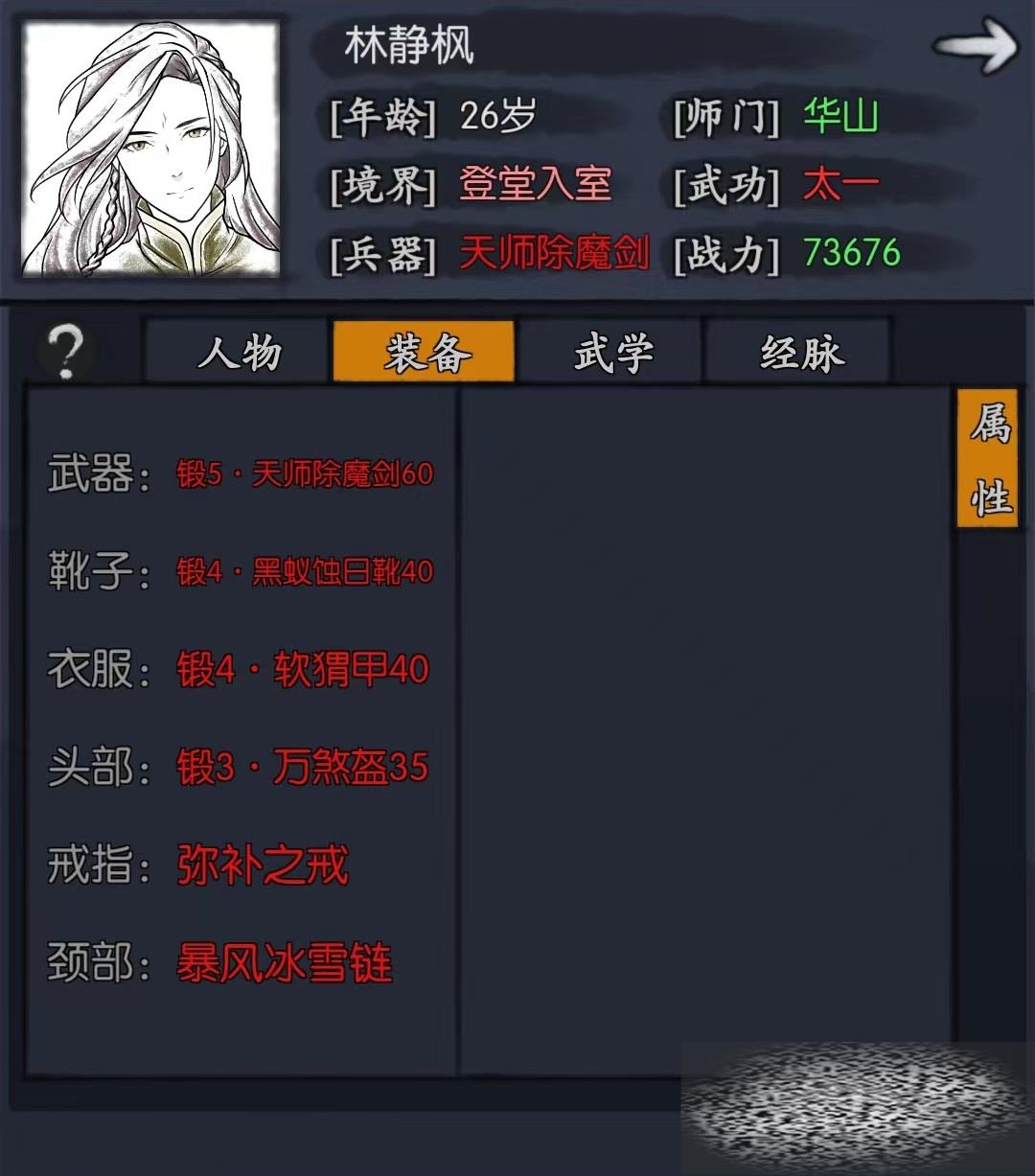Switch to the 人物 tab
The height and width of the screenshot is (1176, 1035).
(240, 353)
